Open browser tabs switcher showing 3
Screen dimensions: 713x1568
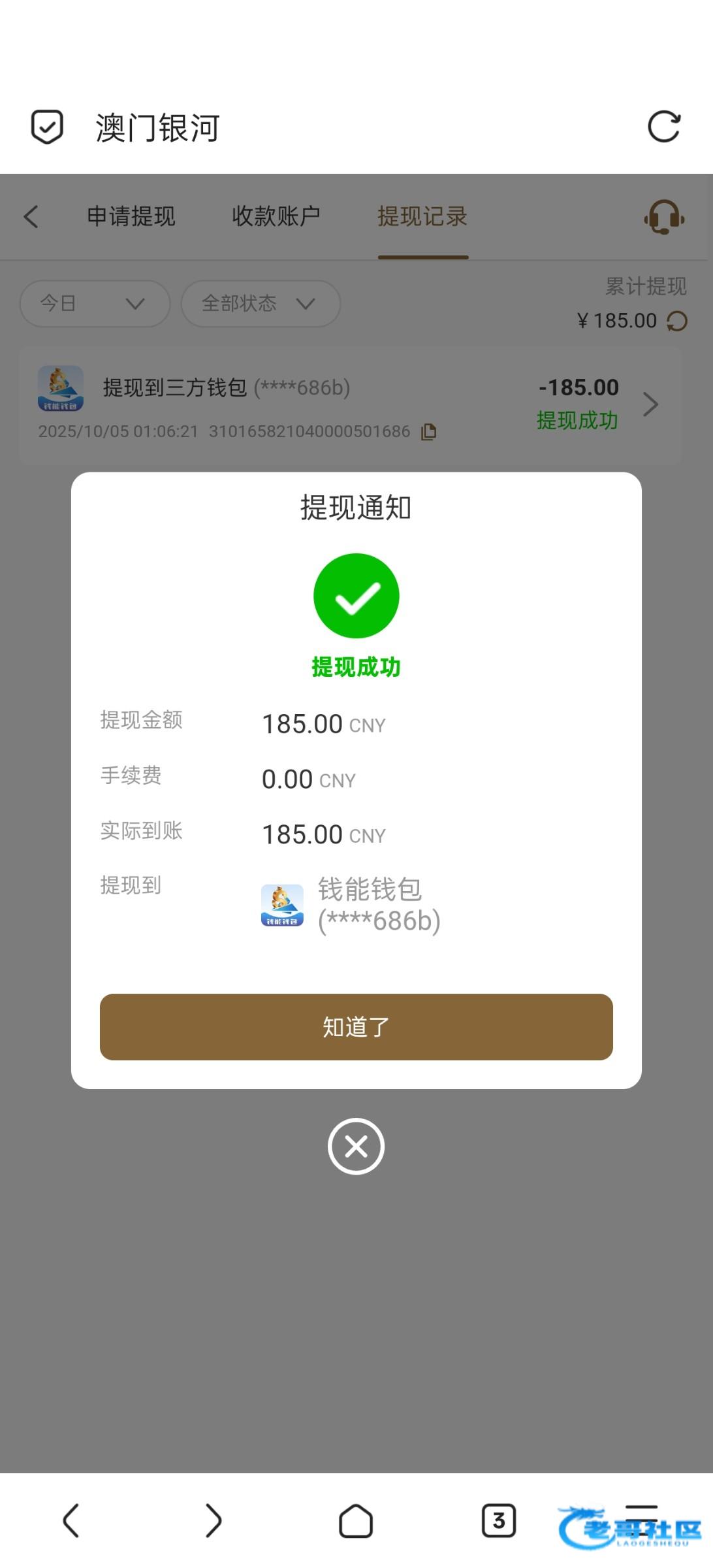pos(498,1521)
